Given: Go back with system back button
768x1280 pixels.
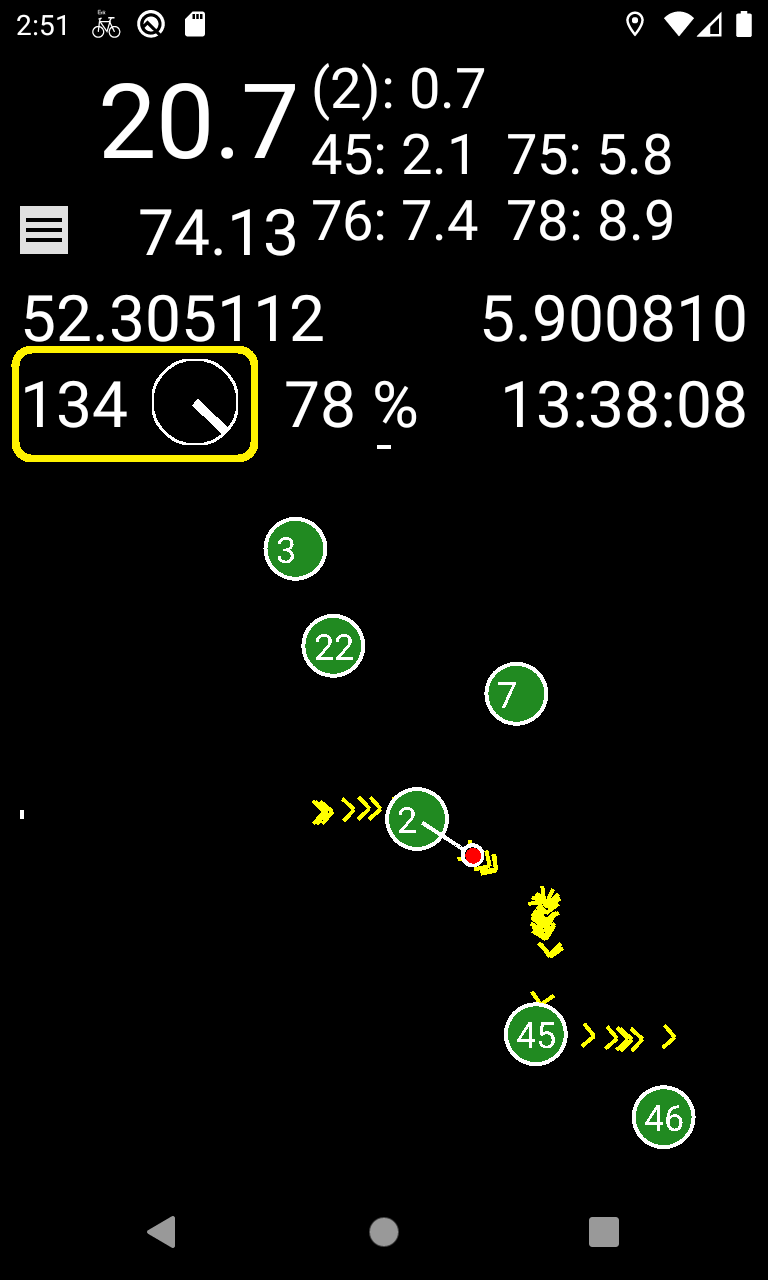Looking at the screenshot, I should coord(162,1232).
